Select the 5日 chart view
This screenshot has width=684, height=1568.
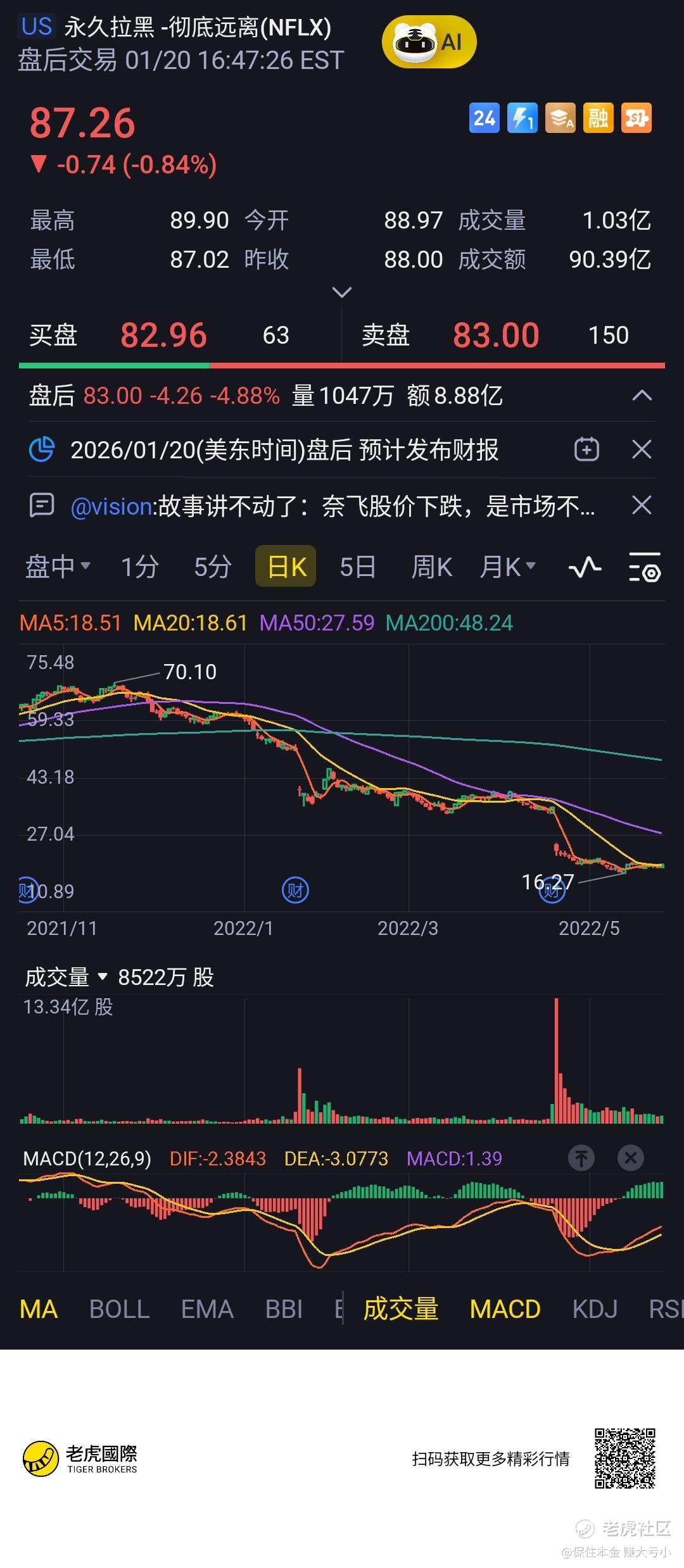click(x=357, y=566)
